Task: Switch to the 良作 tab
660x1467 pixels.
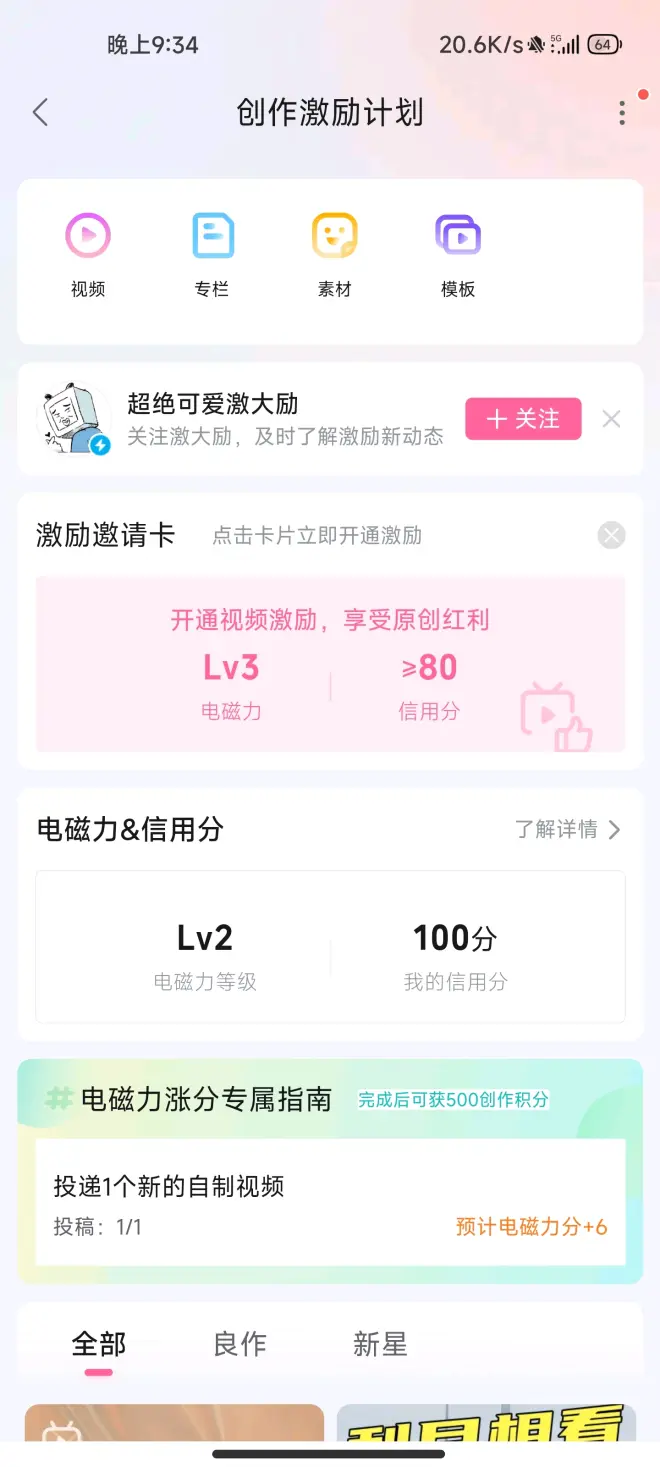Action: tap(240, 1344)
